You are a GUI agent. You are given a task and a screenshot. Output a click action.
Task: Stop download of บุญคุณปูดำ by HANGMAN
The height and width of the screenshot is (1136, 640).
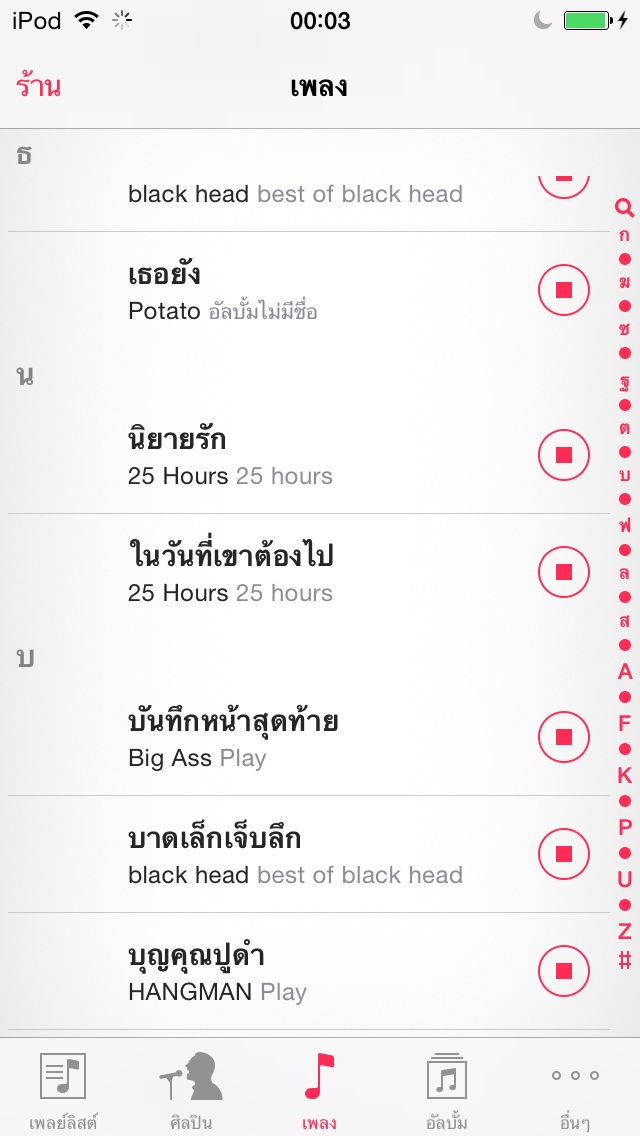point(563,970)
